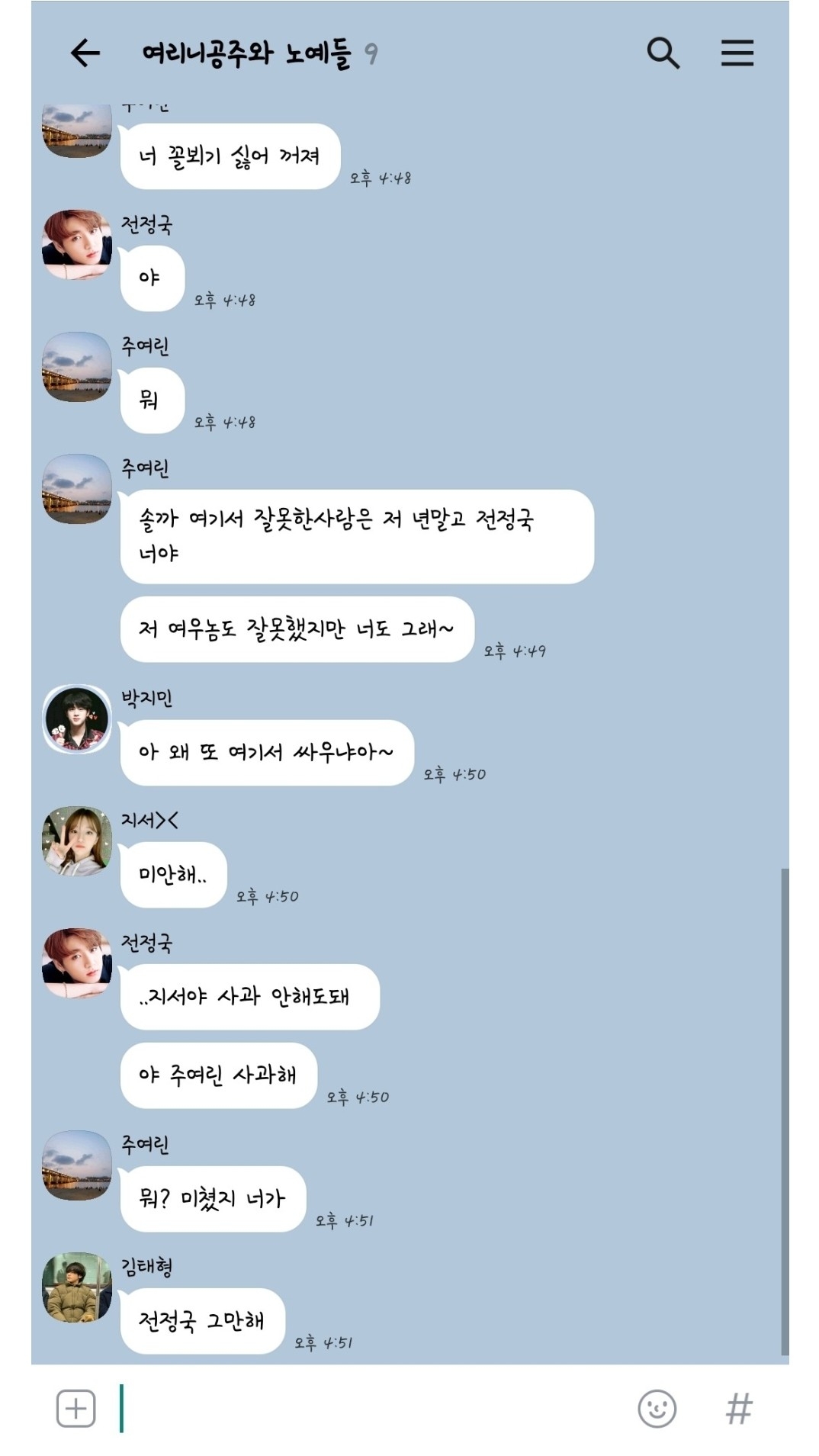This screenshot has height=1456, width=819.
Task: Open the emoticon picker
Action: click(x=657, y=1408)
